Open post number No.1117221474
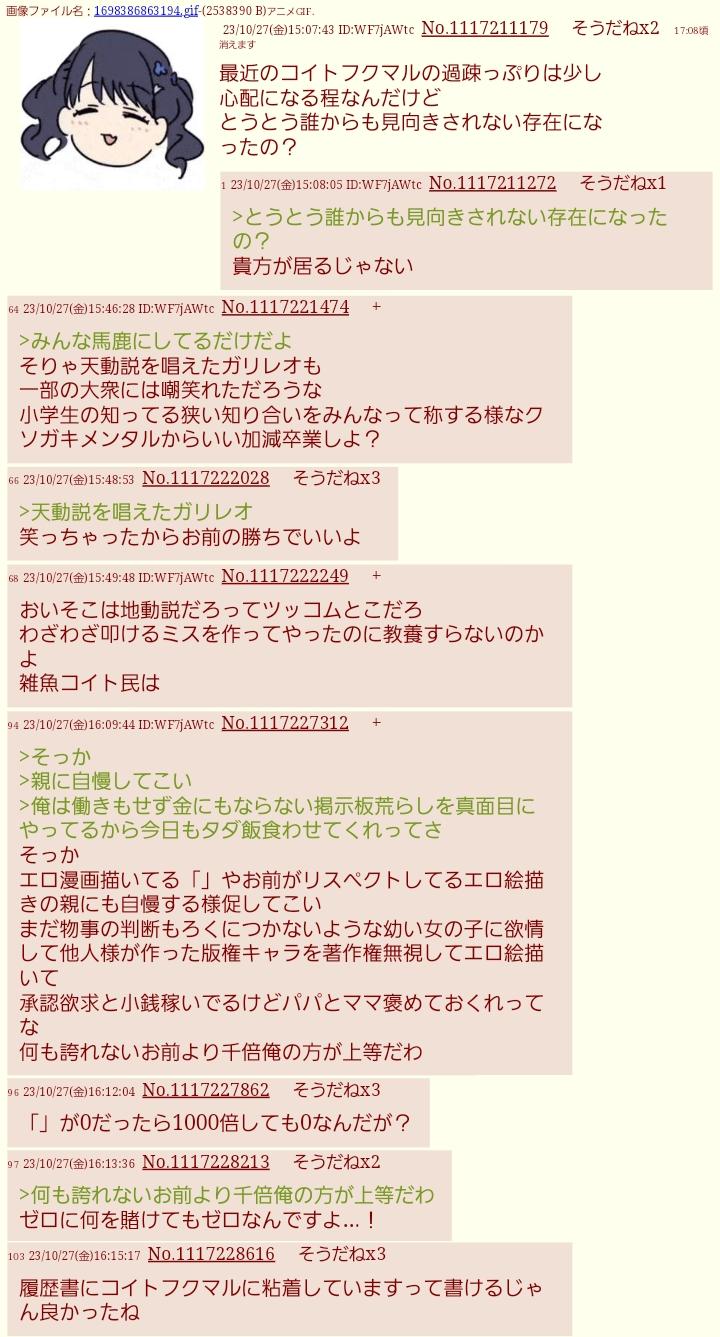 click(x=285, y=308)
